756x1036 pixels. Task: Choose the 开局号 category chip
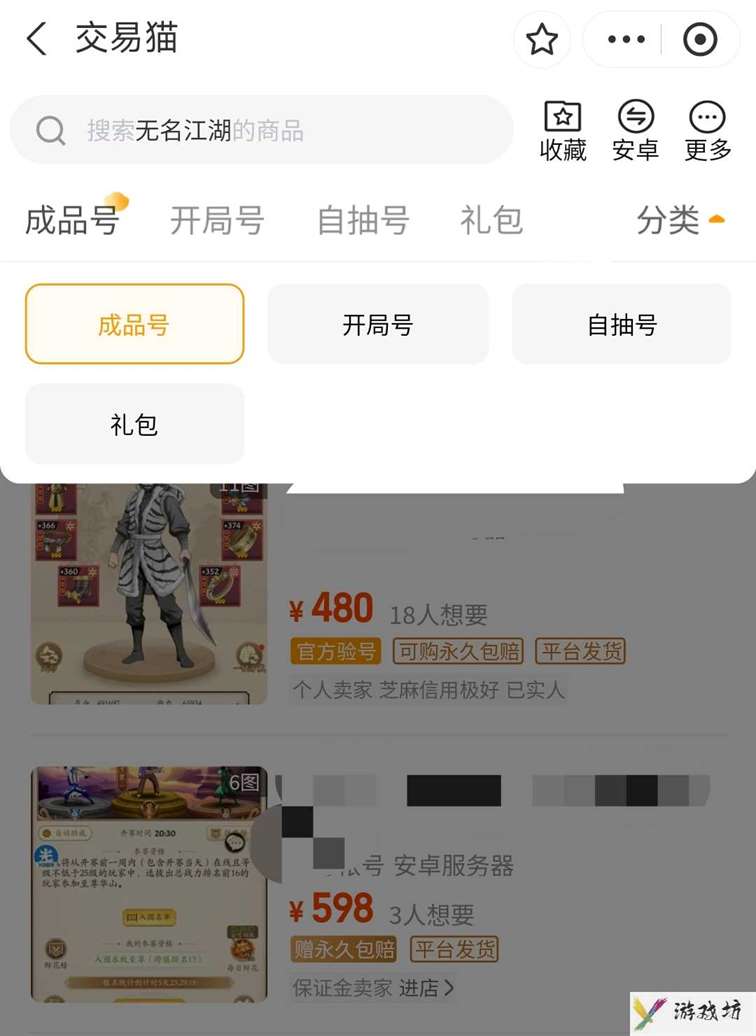378,324
